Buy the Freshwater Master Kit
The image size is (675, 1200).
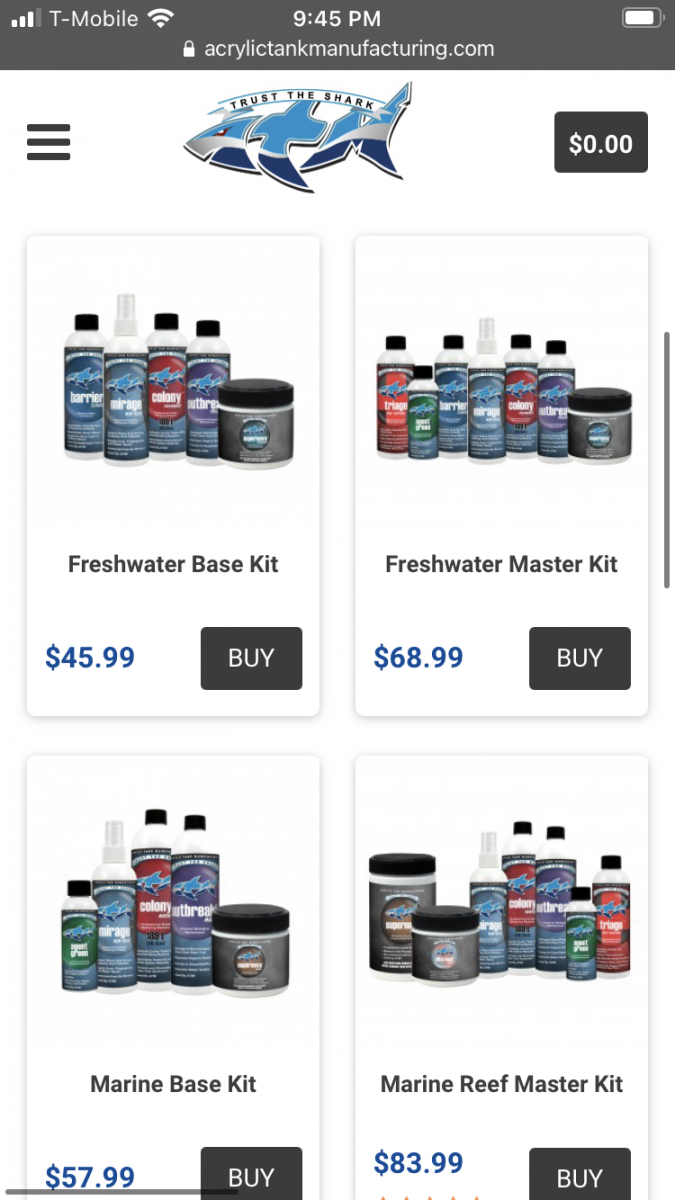(579, 658)
